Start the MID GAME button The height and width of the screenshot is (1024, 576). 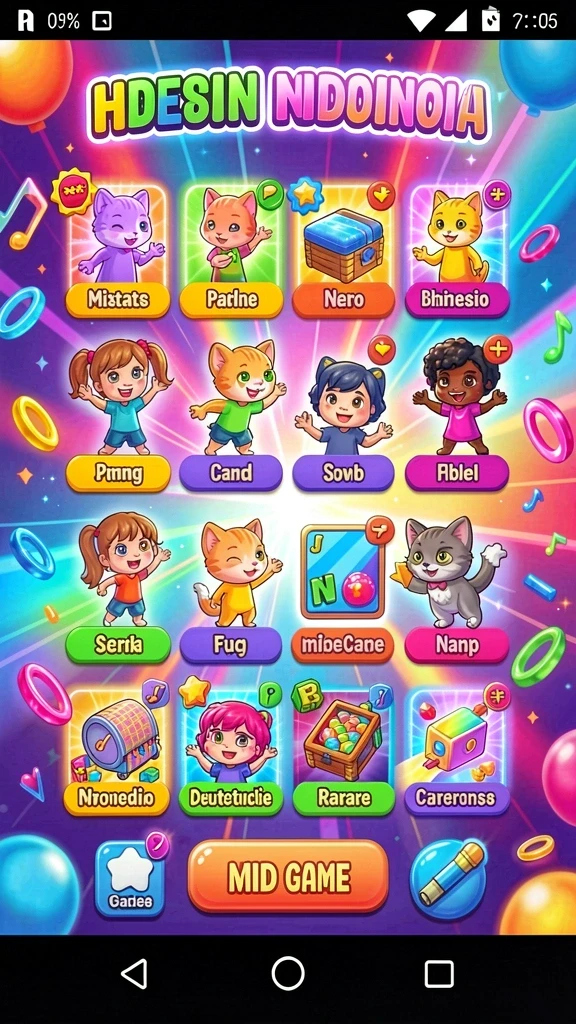click(x=288, y=877)
